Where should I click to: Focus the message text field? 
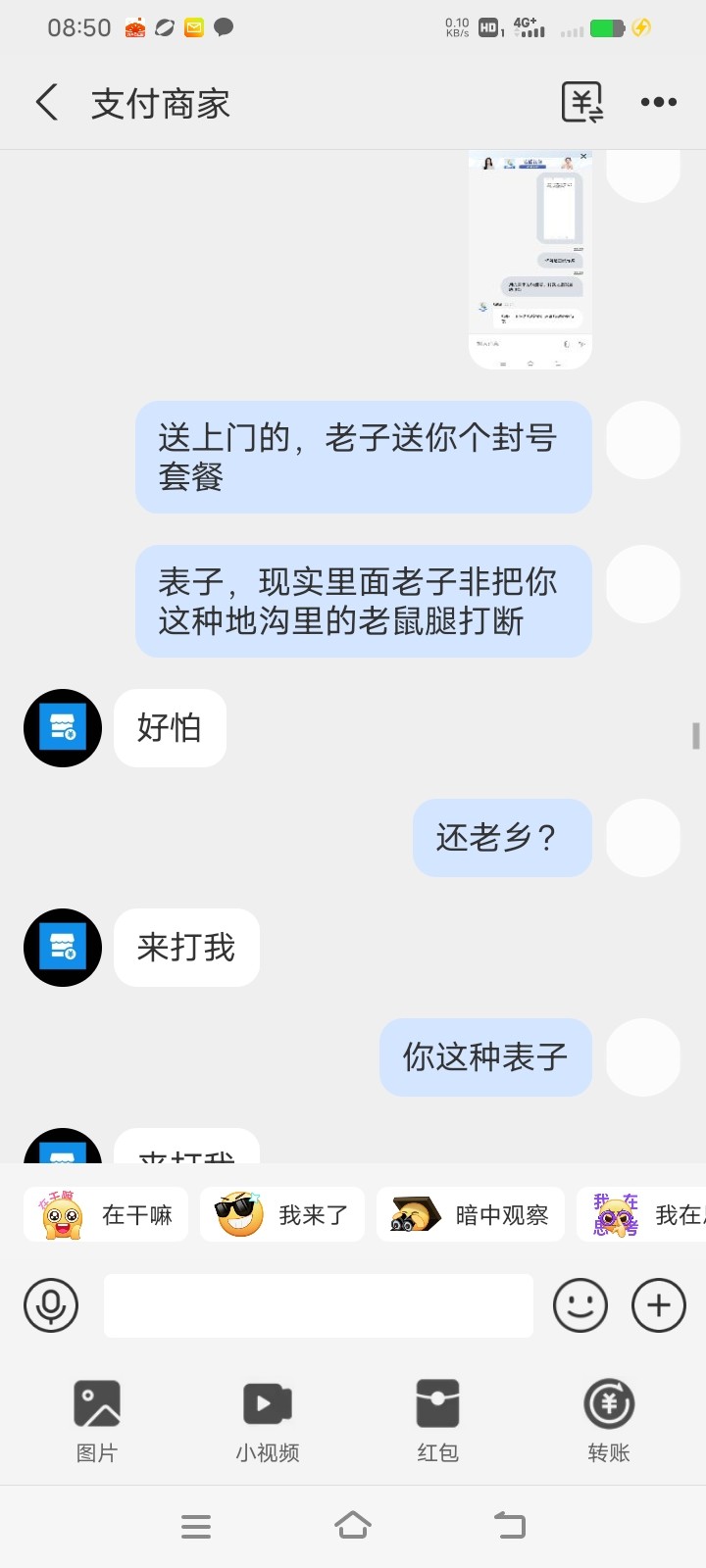(319, 1305)
